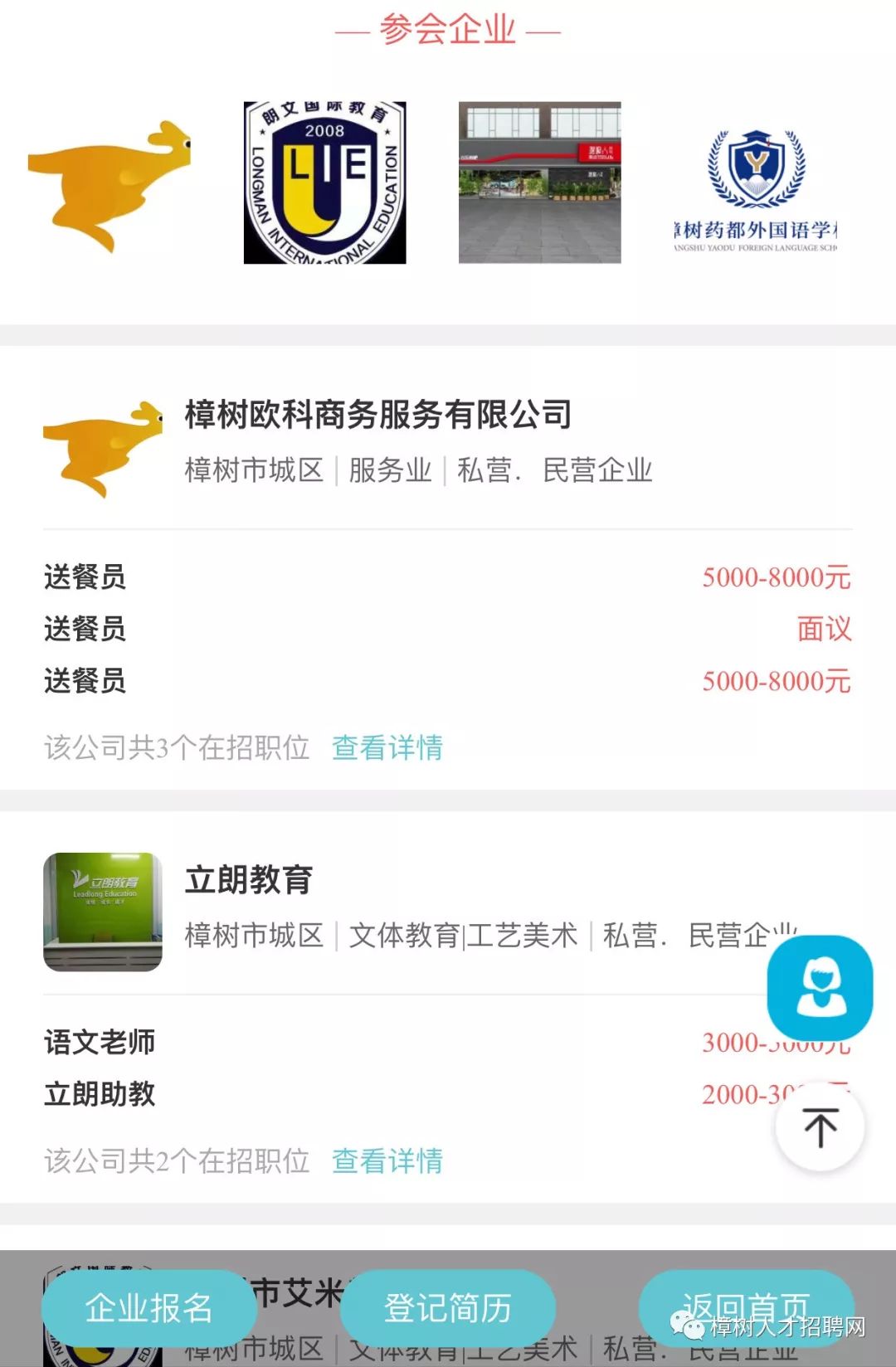This screenshot has height=1367, width=896.
Task: Open the 立朗教育 company card
Action: [x=249, y=880]
